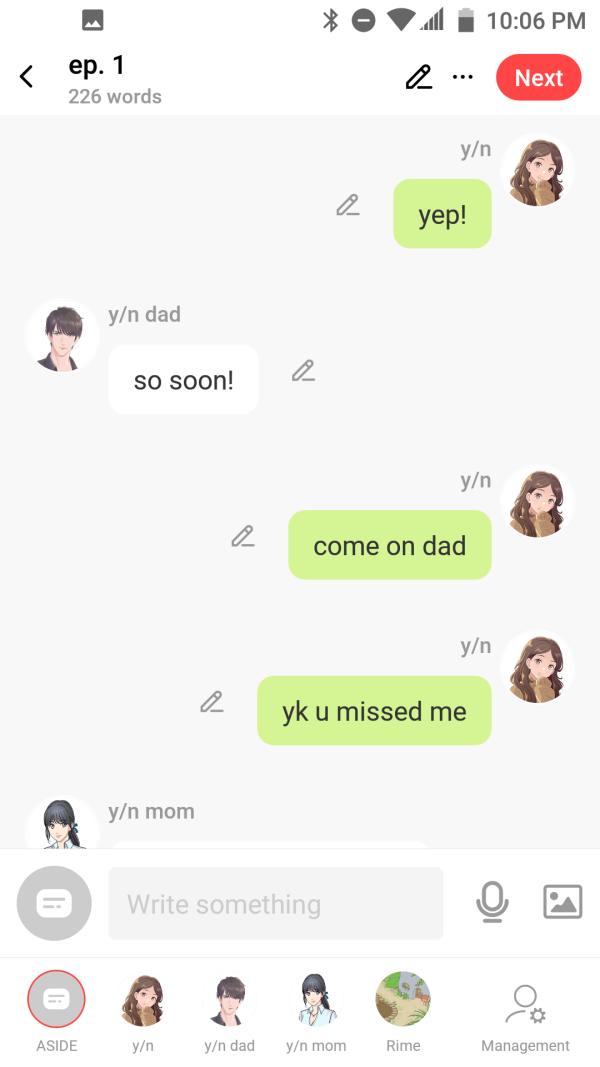The image size is (600, 1067).
Task: Open character Management
Action: point(525,1005)
